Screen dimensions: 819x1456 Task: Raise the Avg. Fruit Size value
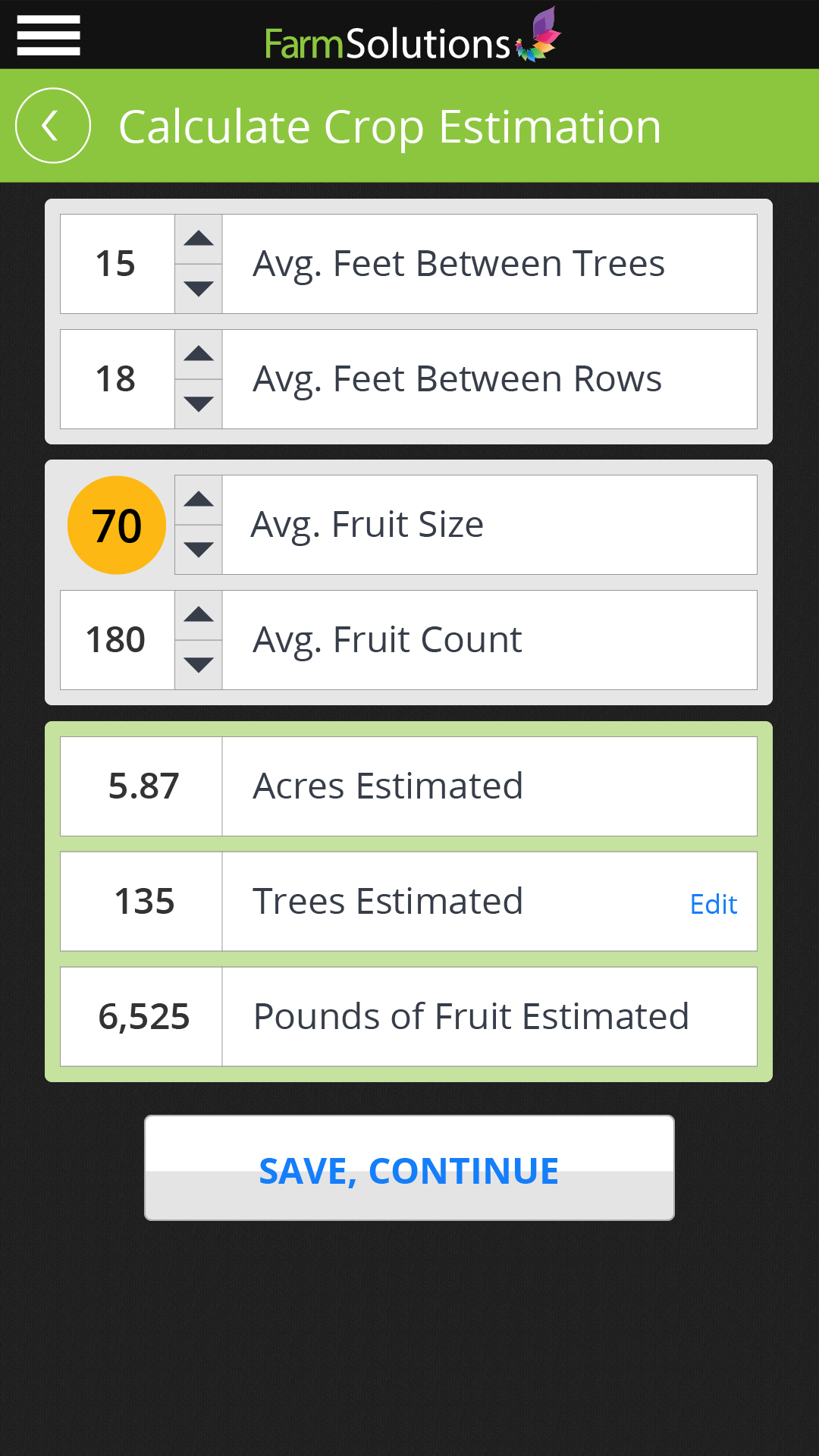[199, 500]
